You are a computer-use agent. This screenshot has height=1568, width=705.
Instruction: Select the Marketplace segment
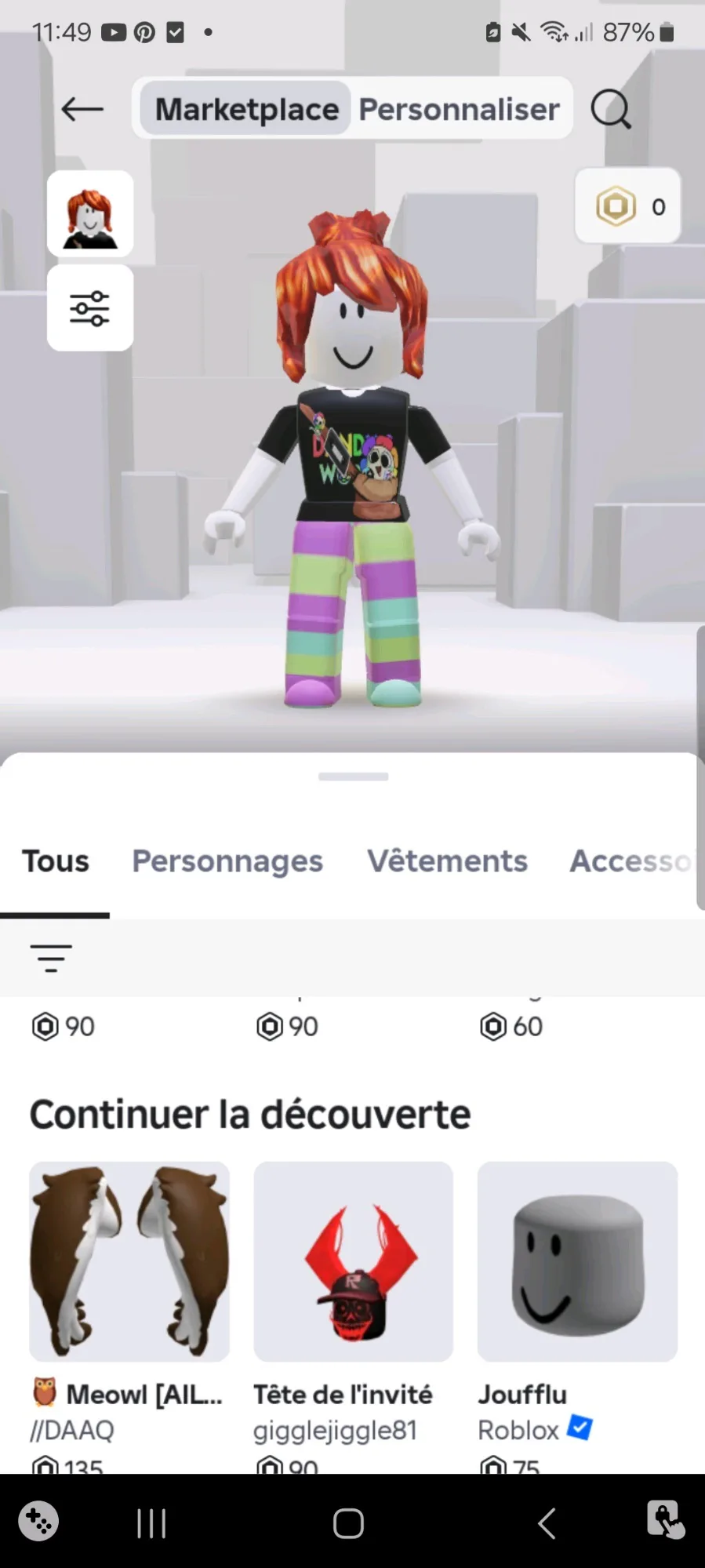click(246, 109)
